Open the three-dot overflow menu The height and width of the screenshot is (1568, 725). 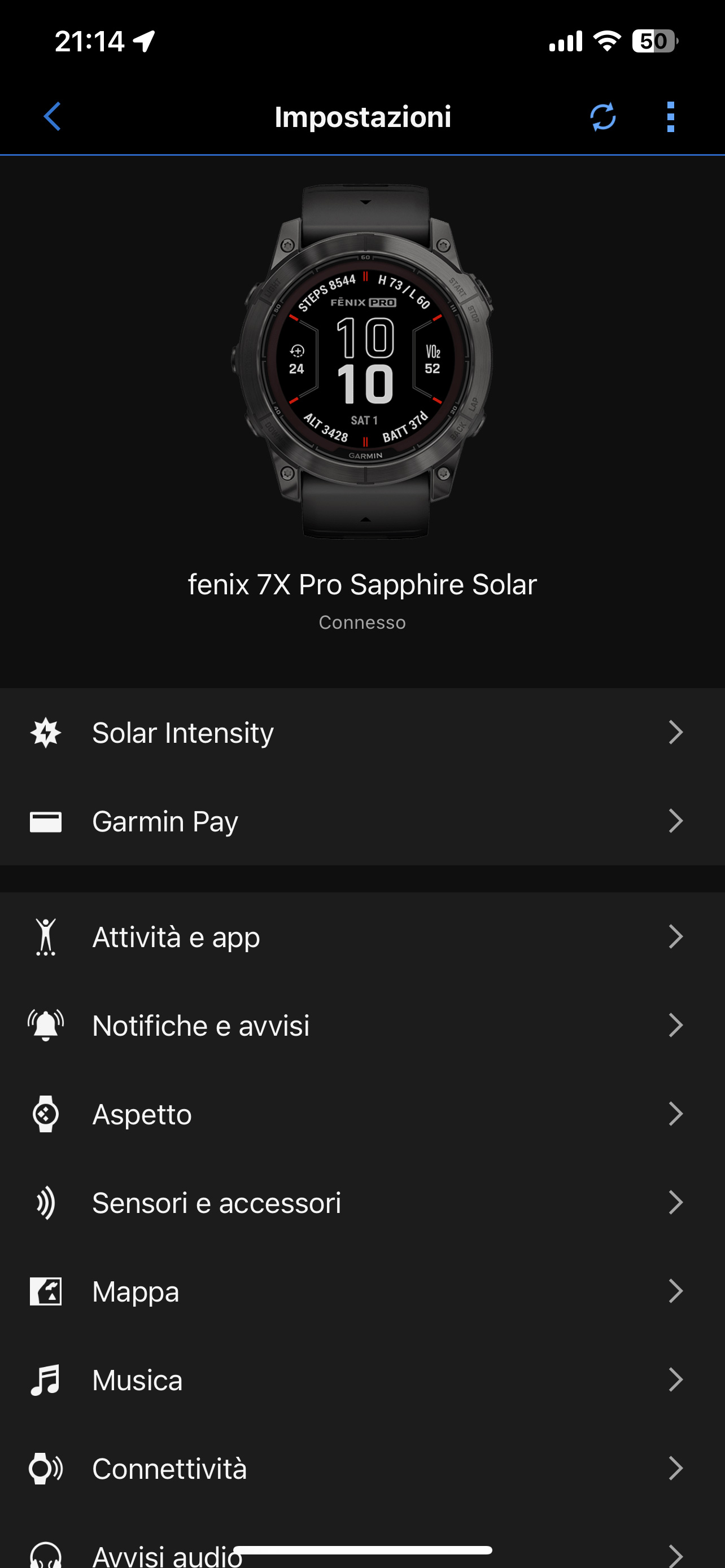(670, 117)
